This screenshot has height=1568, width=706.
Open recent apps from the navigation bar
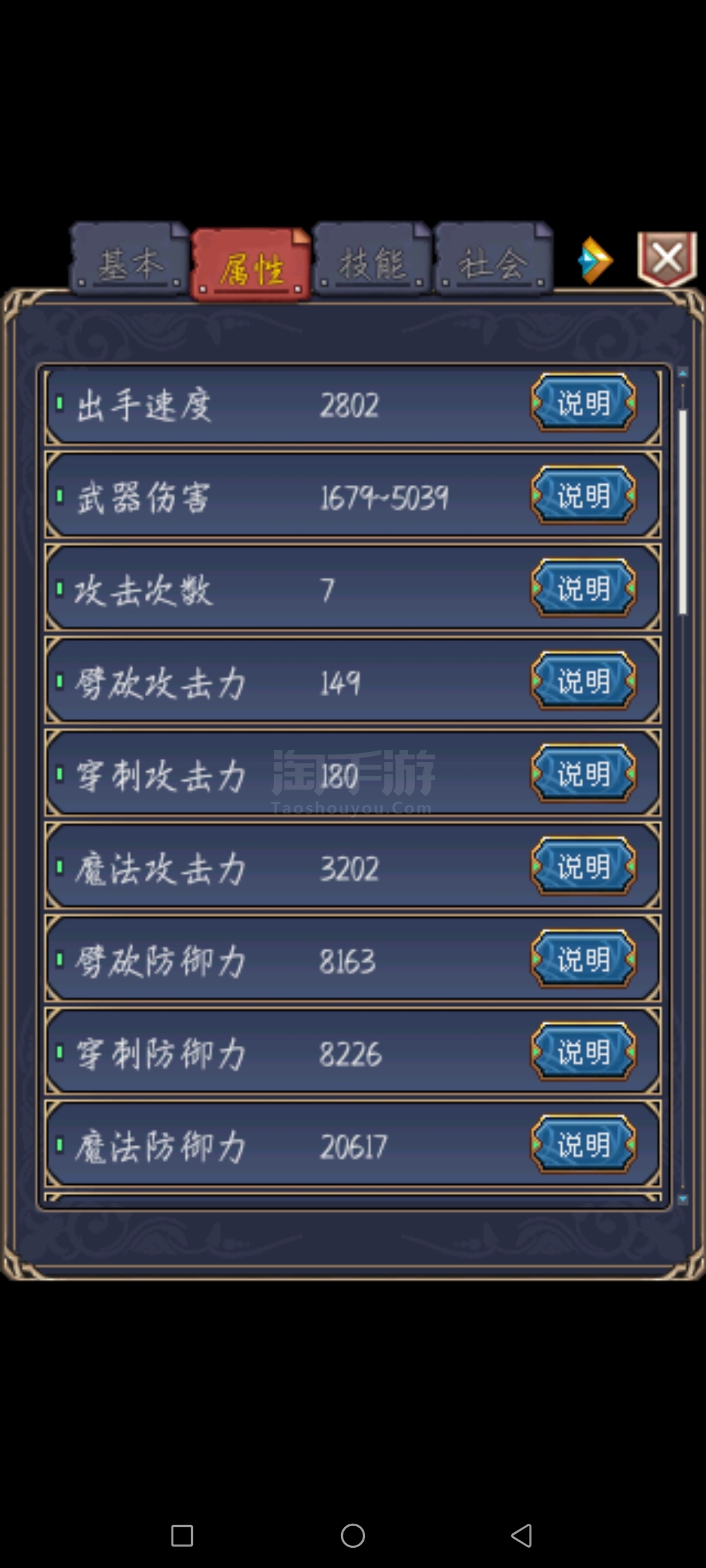182,1535
